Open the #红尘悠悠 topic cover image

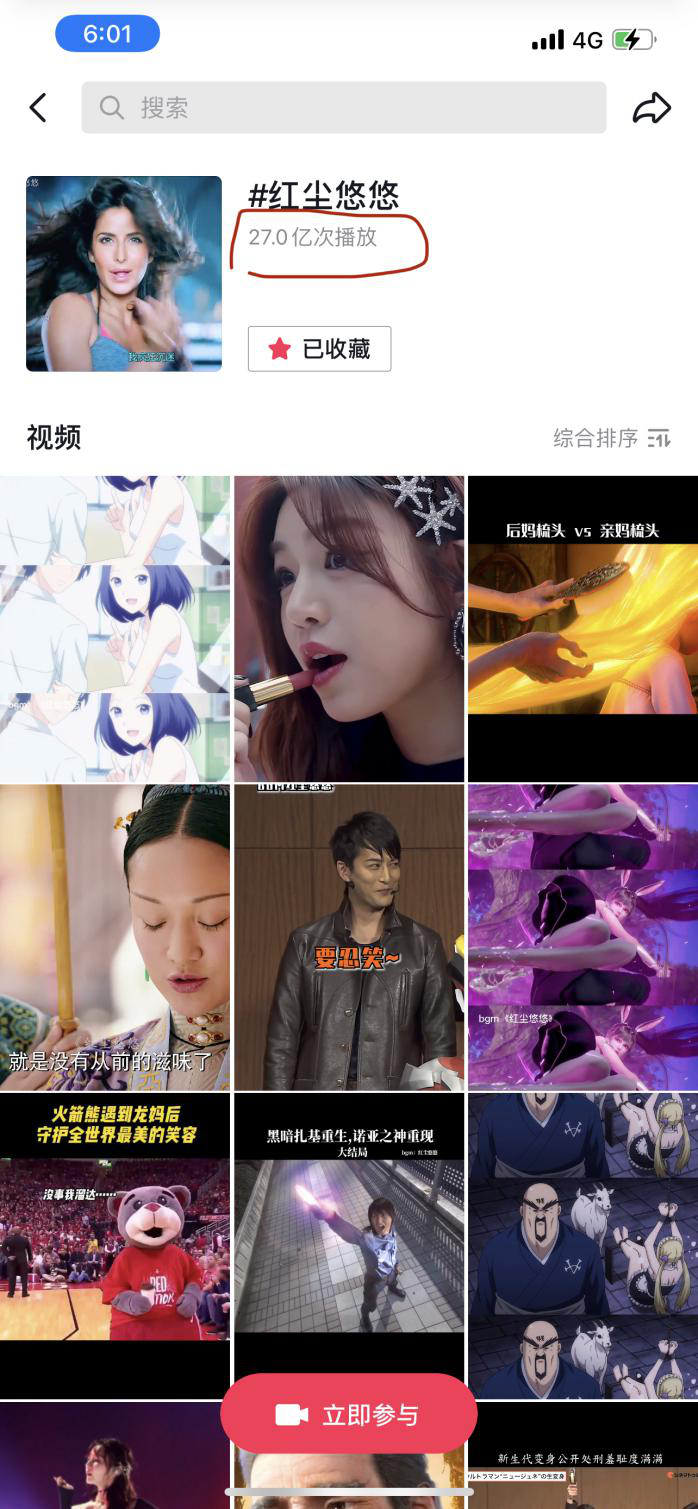pos(124,274)
